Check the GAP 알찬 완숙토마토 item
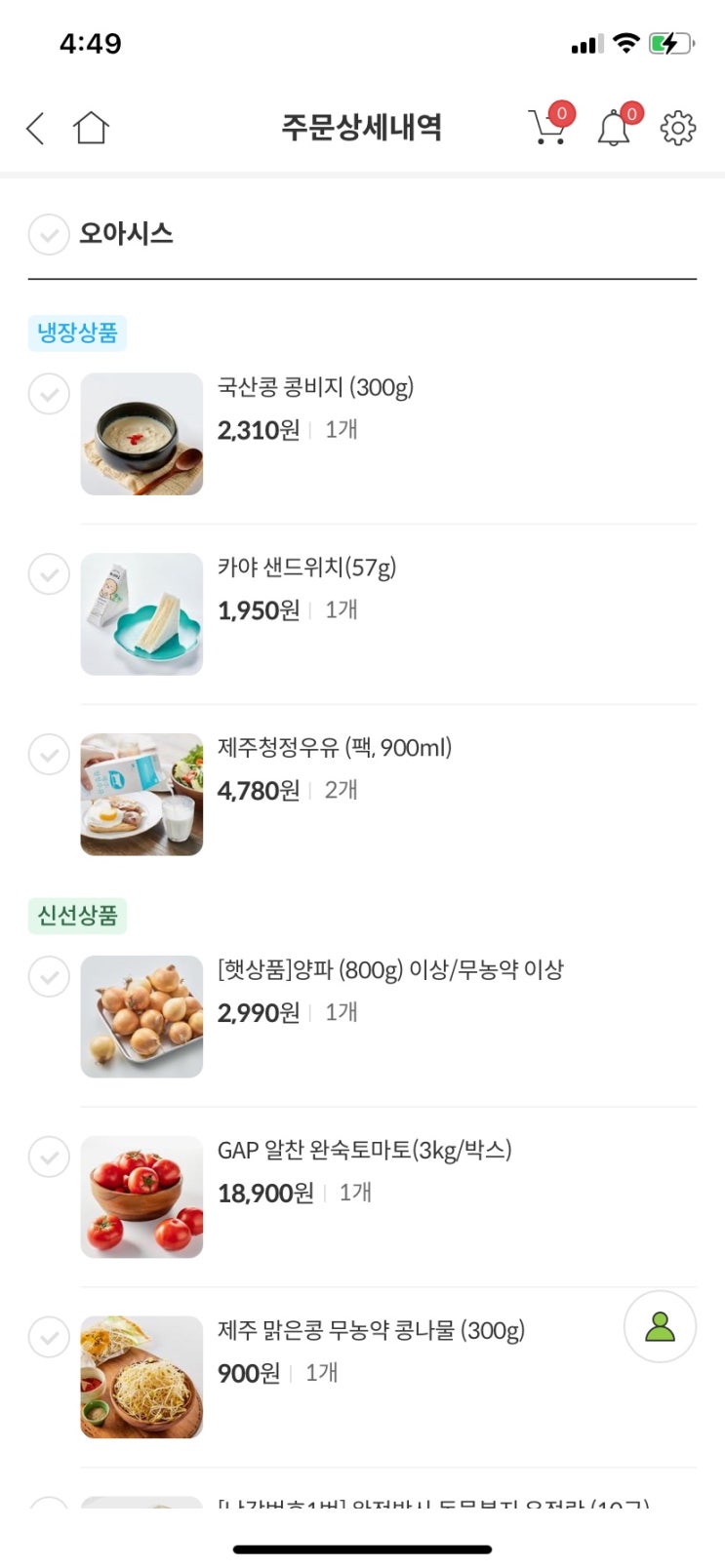This screenshot has width=725, height=1568. coord(49,1156)
